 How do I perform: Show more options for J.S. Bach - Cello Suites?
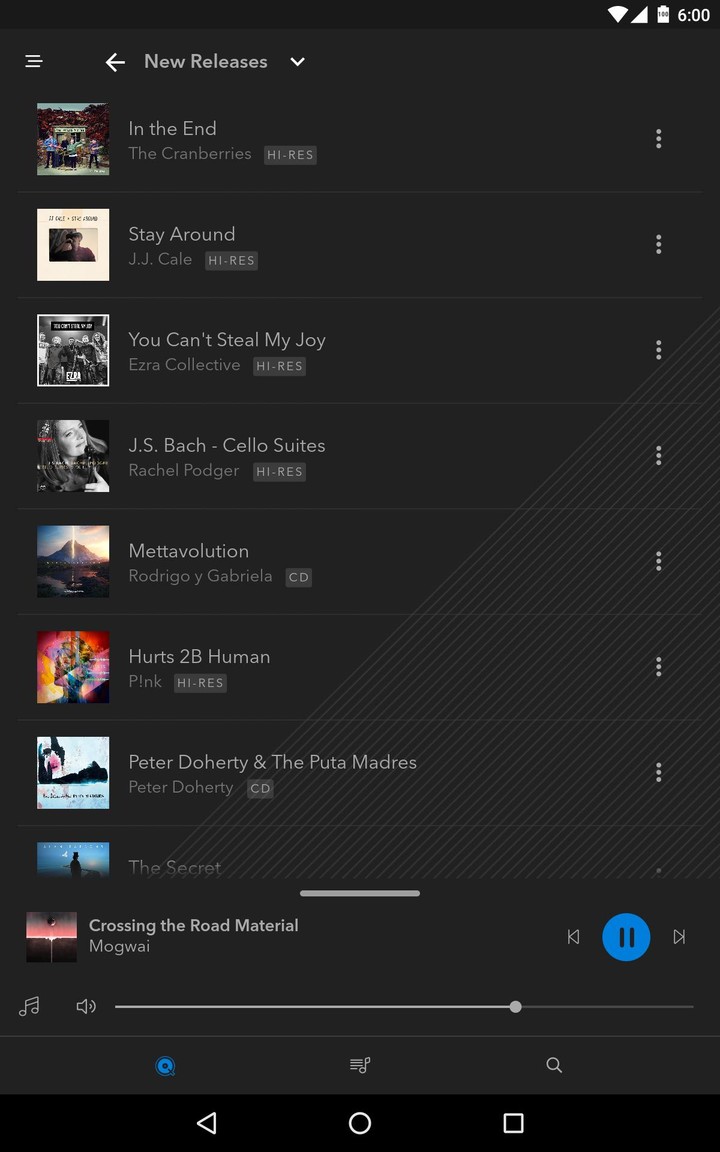pos(658,456)
